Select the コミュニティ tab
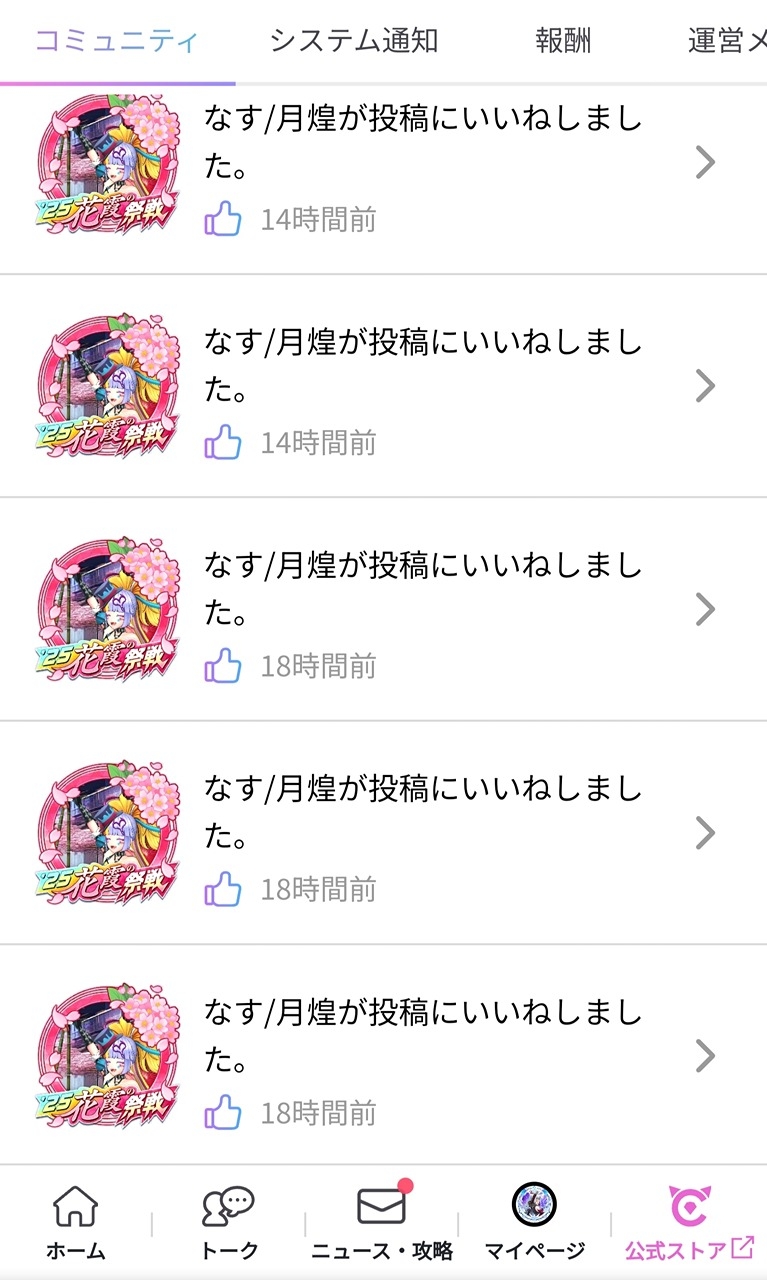767x1280 pixels. [x=117, y=41]
